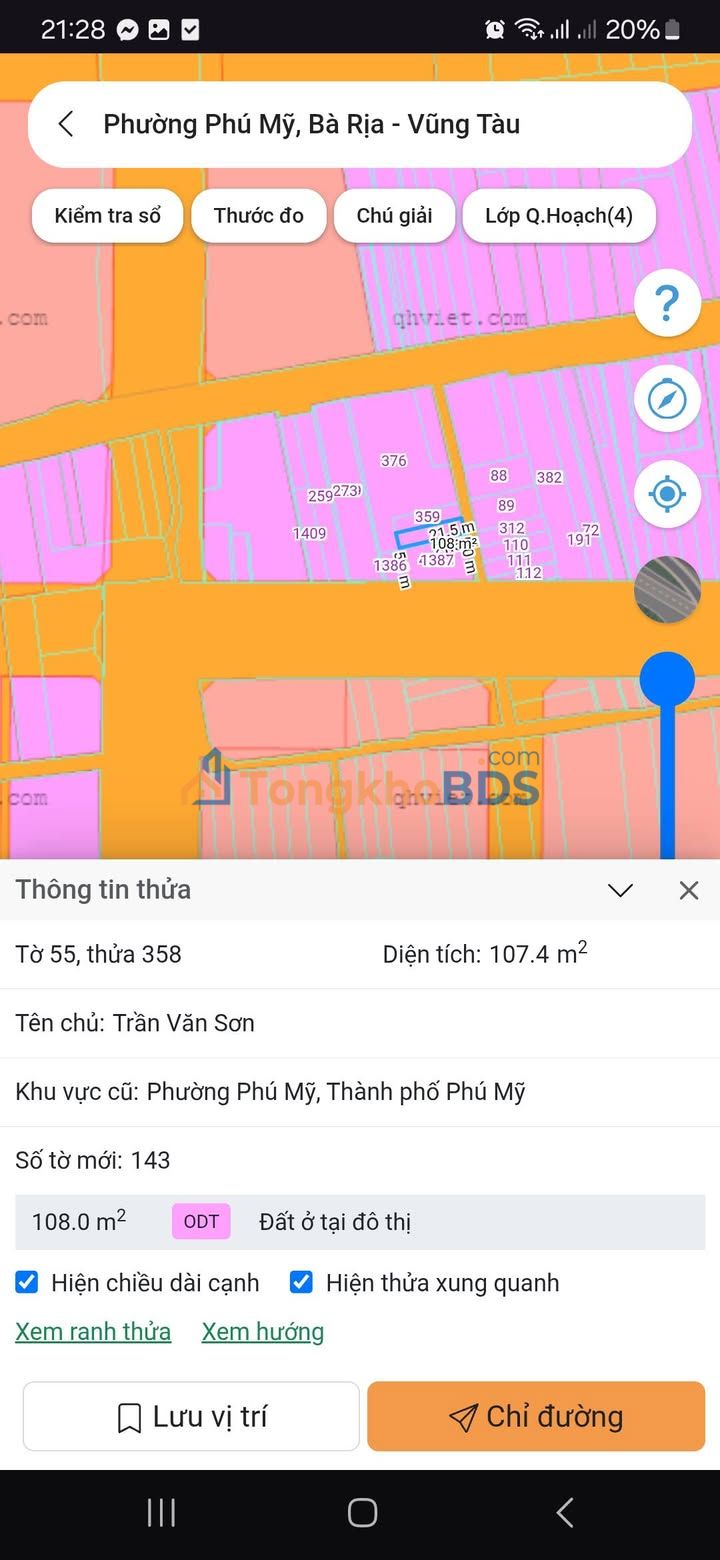This screenshot has width=720, height=1560.
Task: Tap the blue opacity slider handle
Action: point(667,680)
